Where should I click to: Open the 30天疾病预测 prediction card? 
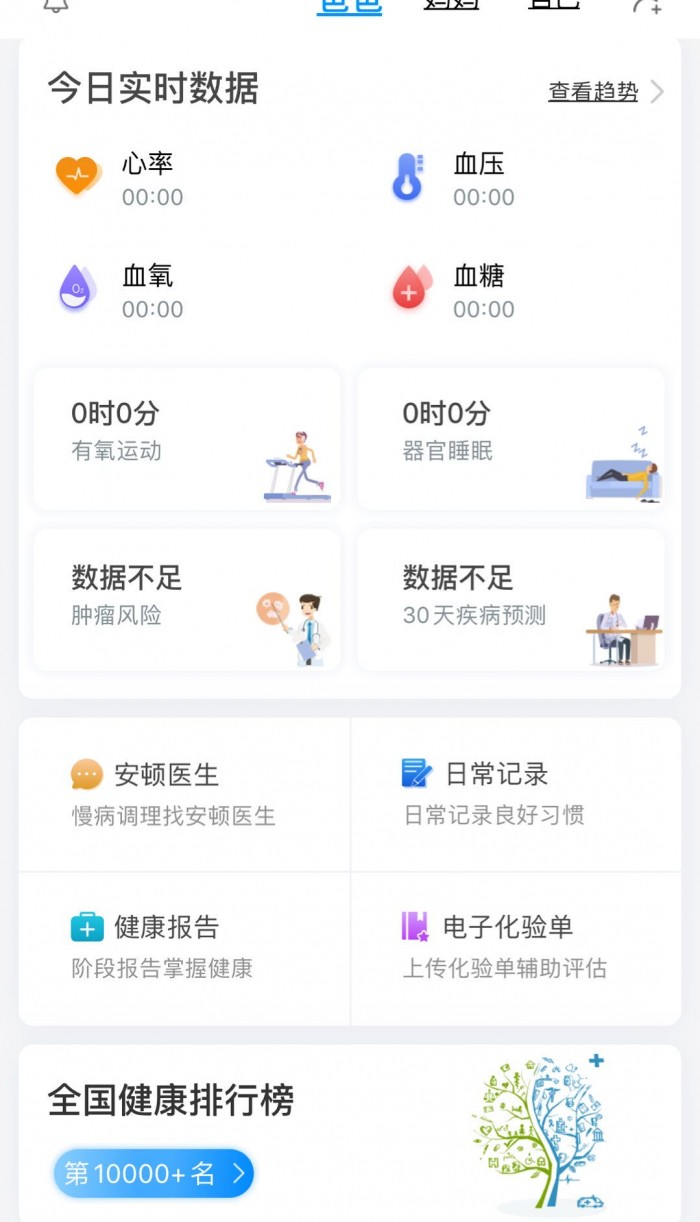pos(510,600)
